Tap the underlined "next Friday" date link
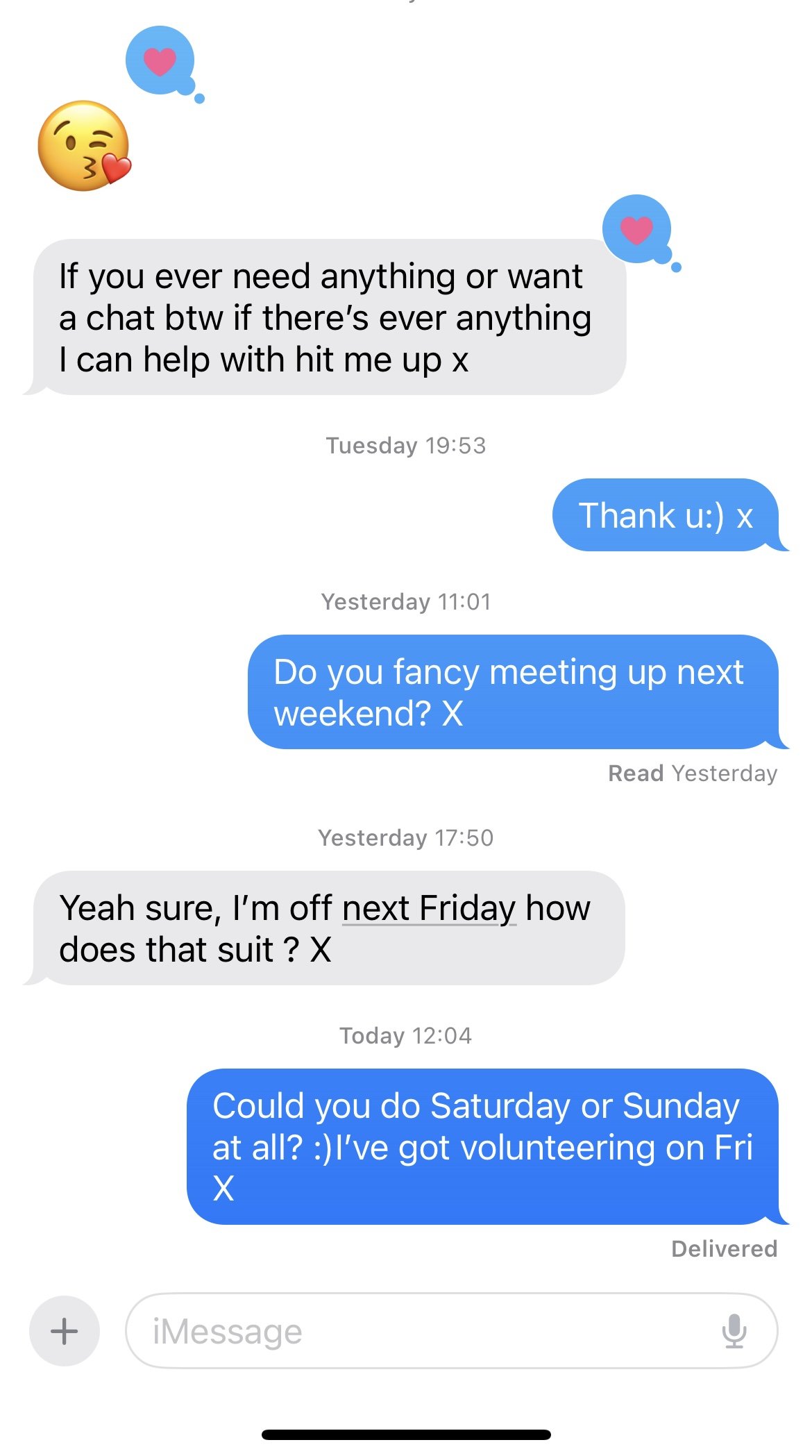 tap(429, 908)
